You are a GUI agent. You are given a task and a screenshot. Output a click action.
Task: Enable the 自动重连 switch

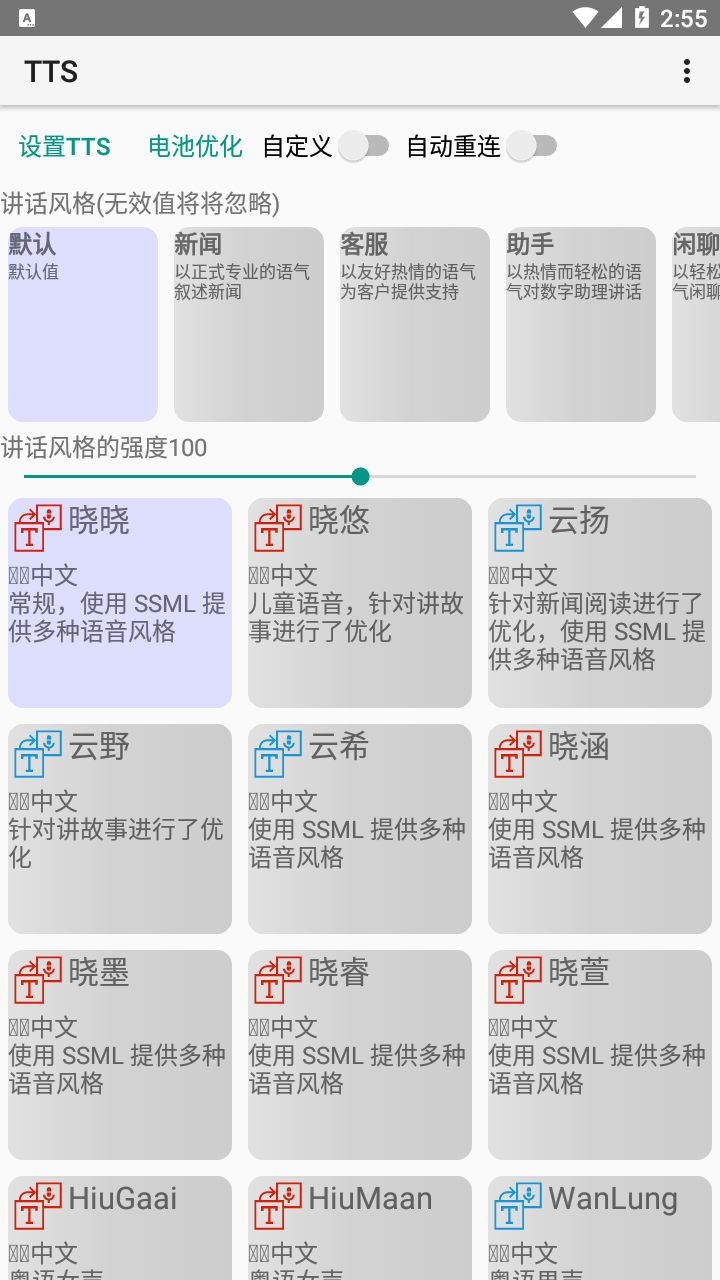532,146
